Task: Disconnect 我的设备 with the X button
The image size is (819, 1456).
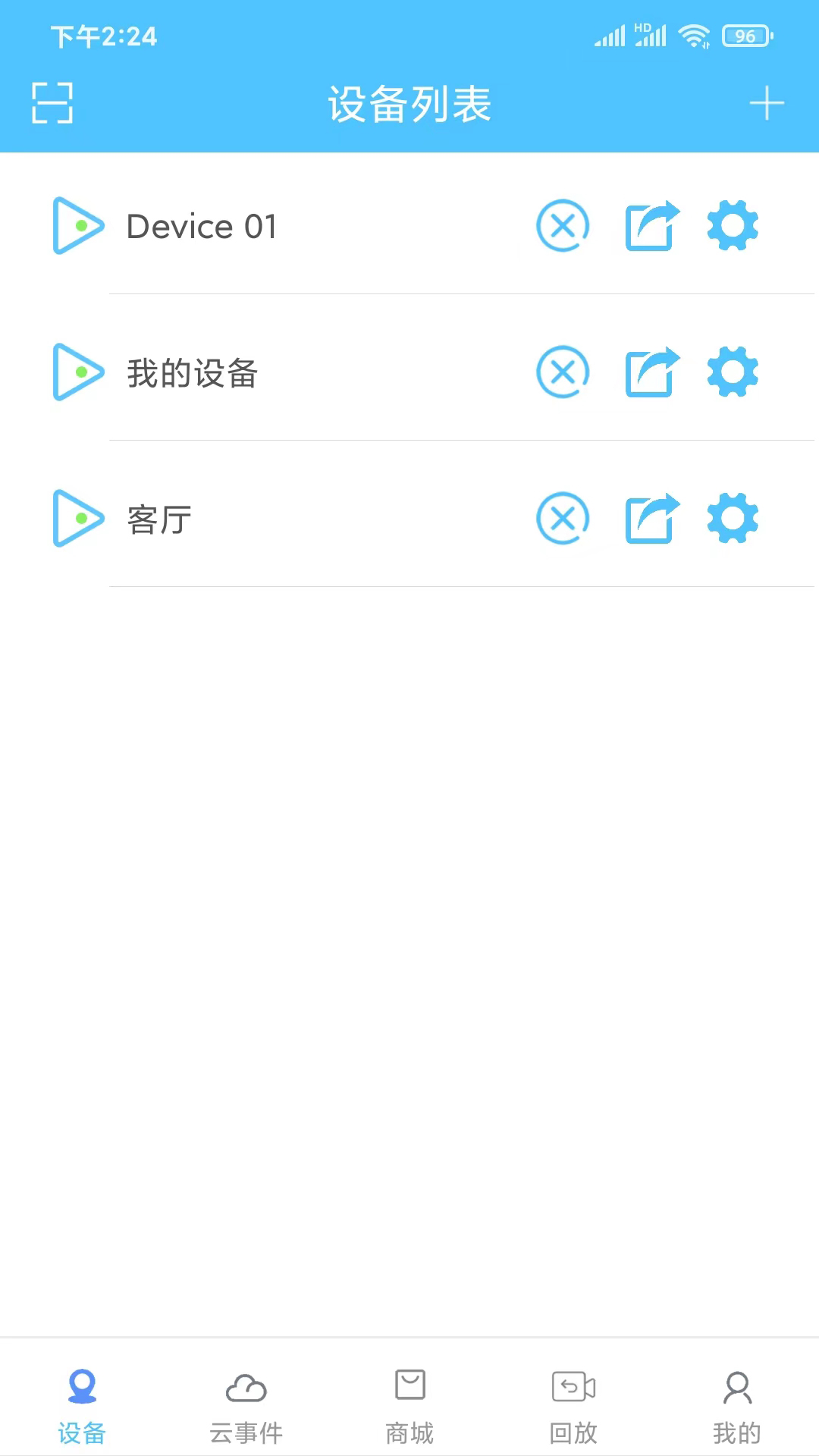Action: (563, 372)
